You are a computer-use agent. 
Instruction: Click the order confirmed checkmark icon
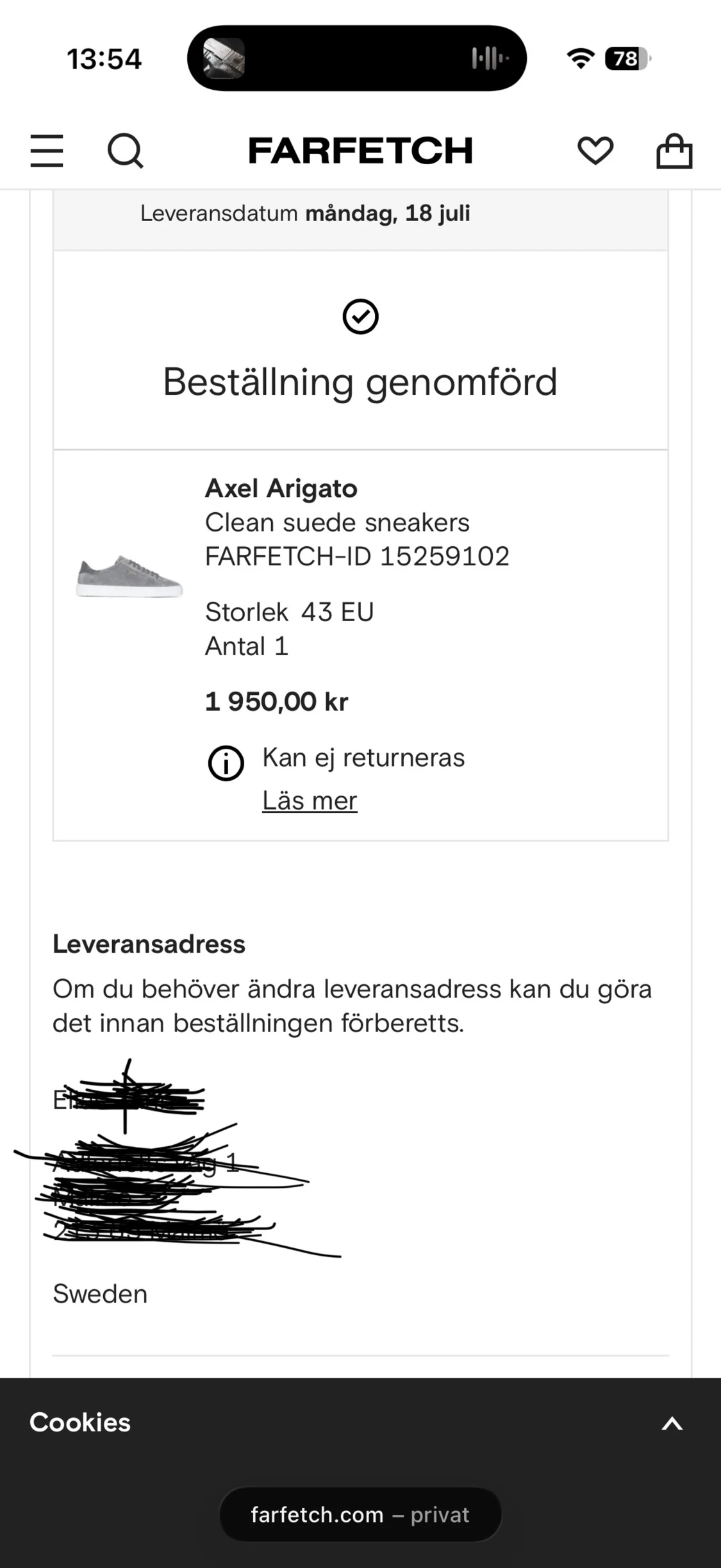point(361,316)
